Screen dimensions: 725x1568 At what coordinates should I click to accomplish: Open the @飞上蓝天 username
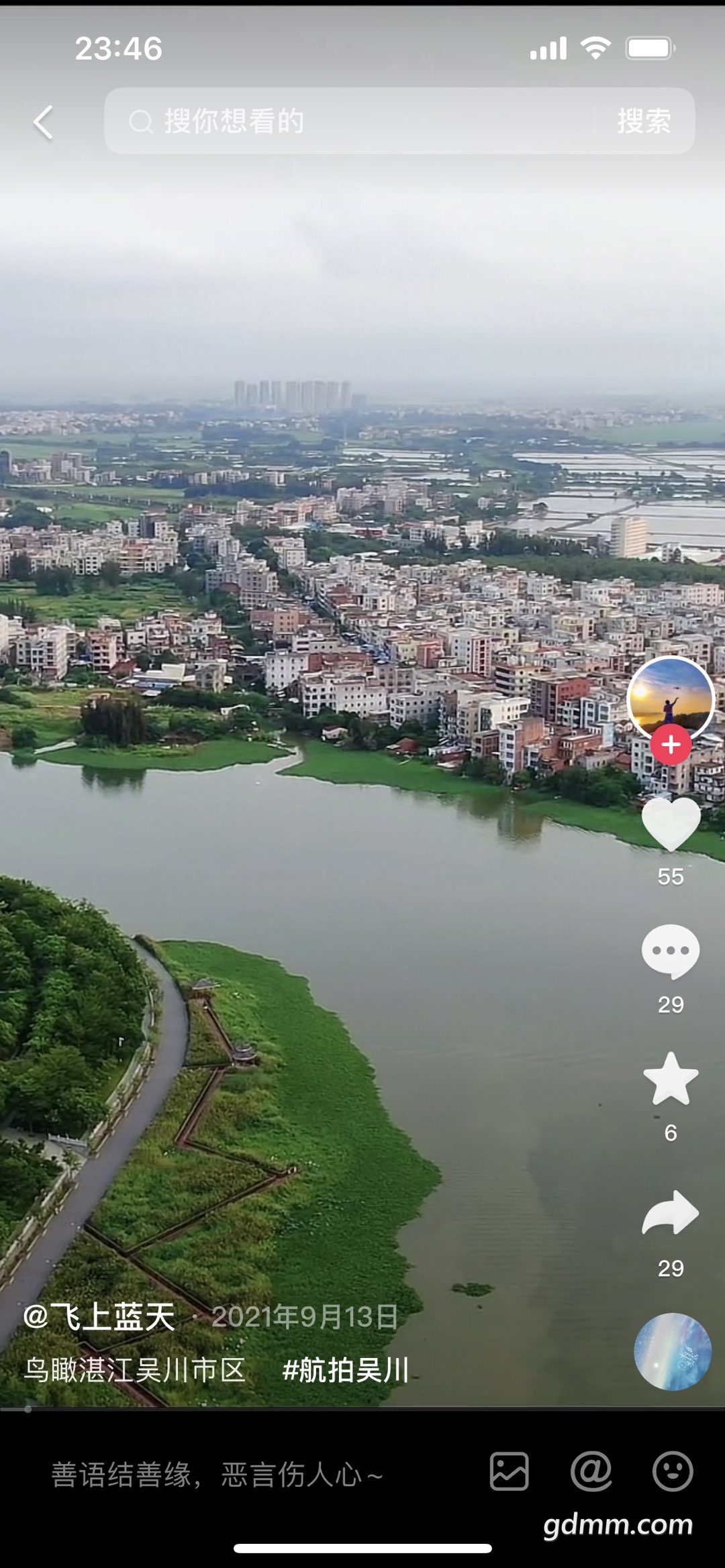click(x=99, y=1317)
